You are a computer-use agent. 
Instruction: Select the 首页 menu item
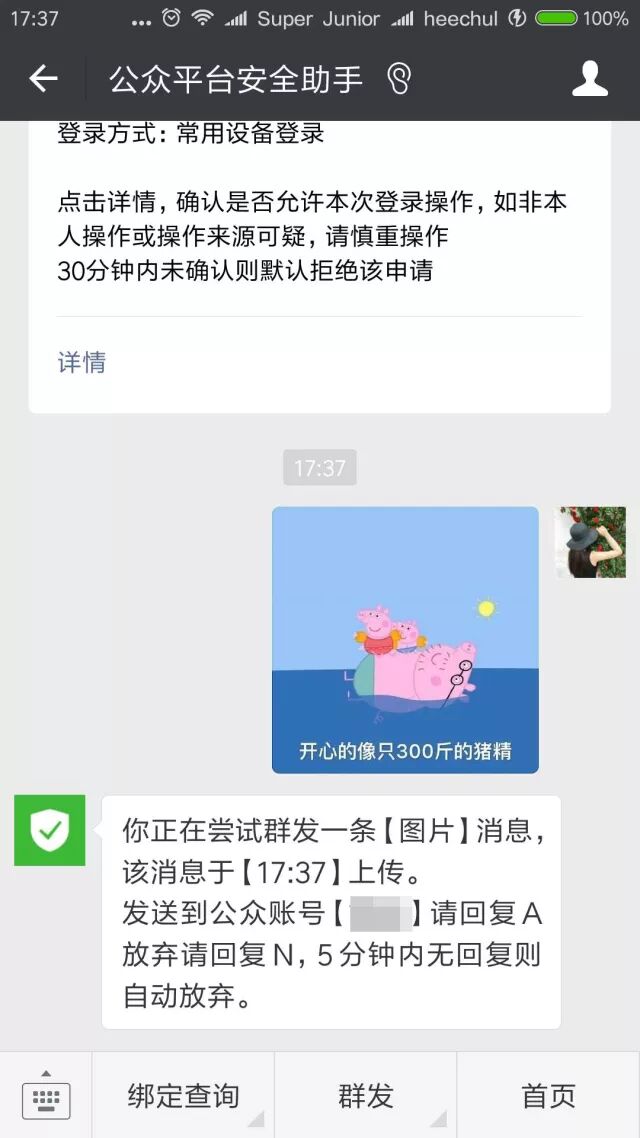coord(548,1096)
